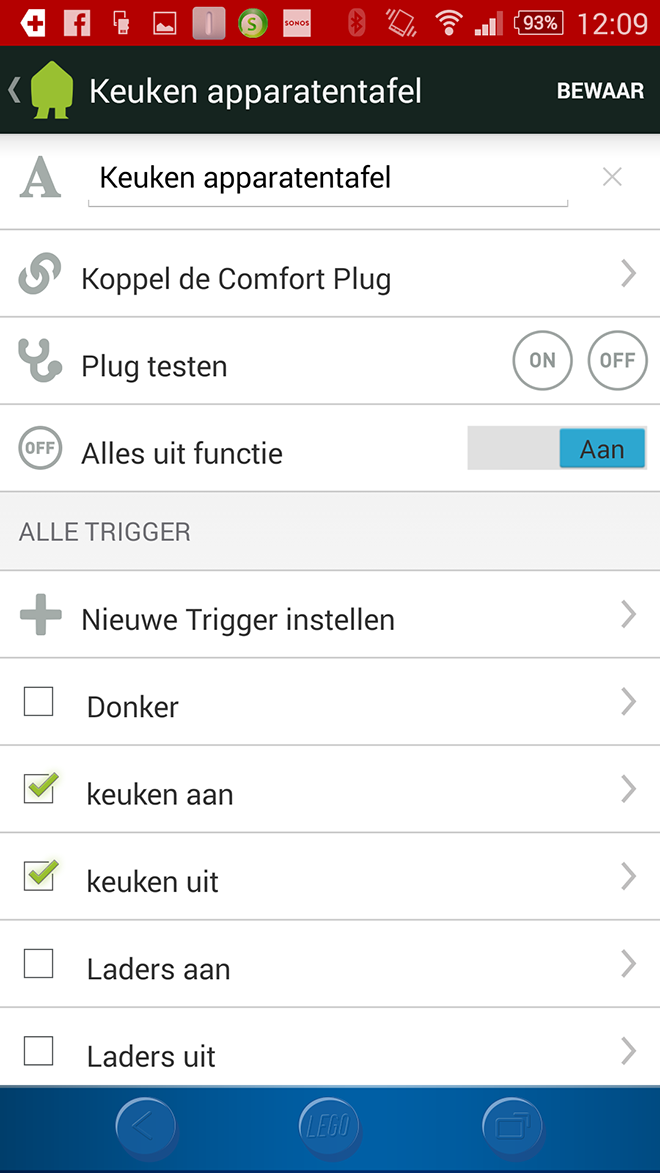The height and width of the screenshot is (1173, 660).
Task: Check the Laders aan checkbox
Action: click(x=38, y=964)
